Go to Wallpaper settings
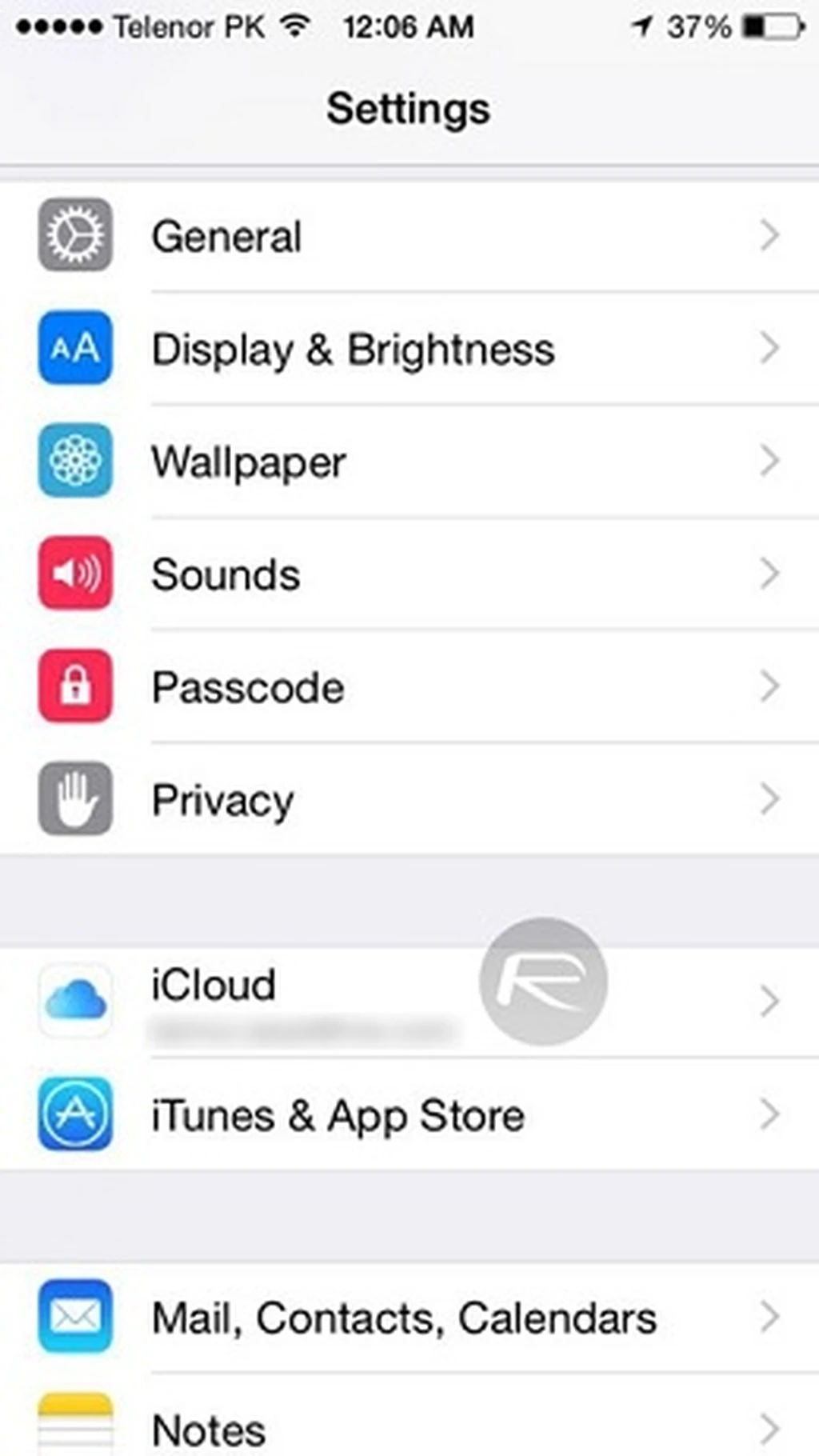The width and height of the screenshot is (819, 1456). pos(408,462)
